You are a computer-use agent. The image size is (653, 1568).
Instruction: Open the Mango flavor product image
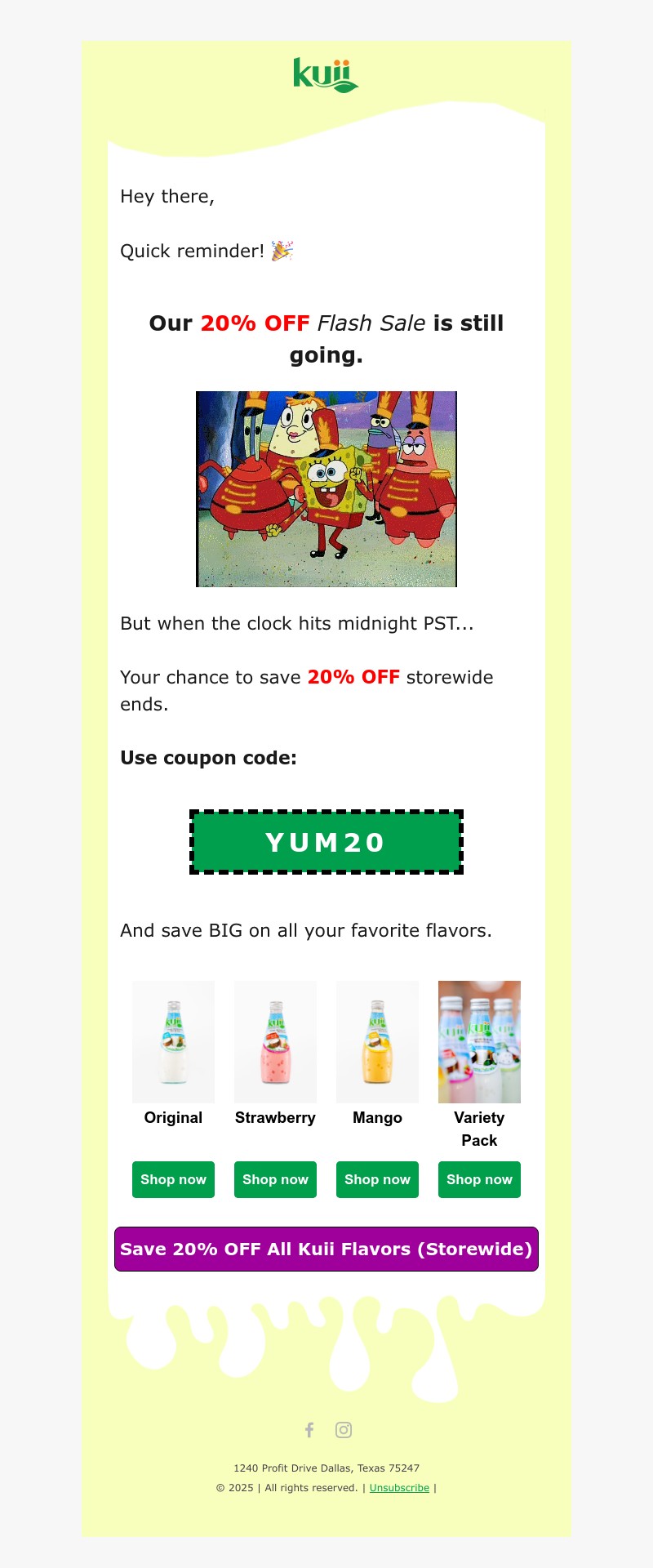377,1041
